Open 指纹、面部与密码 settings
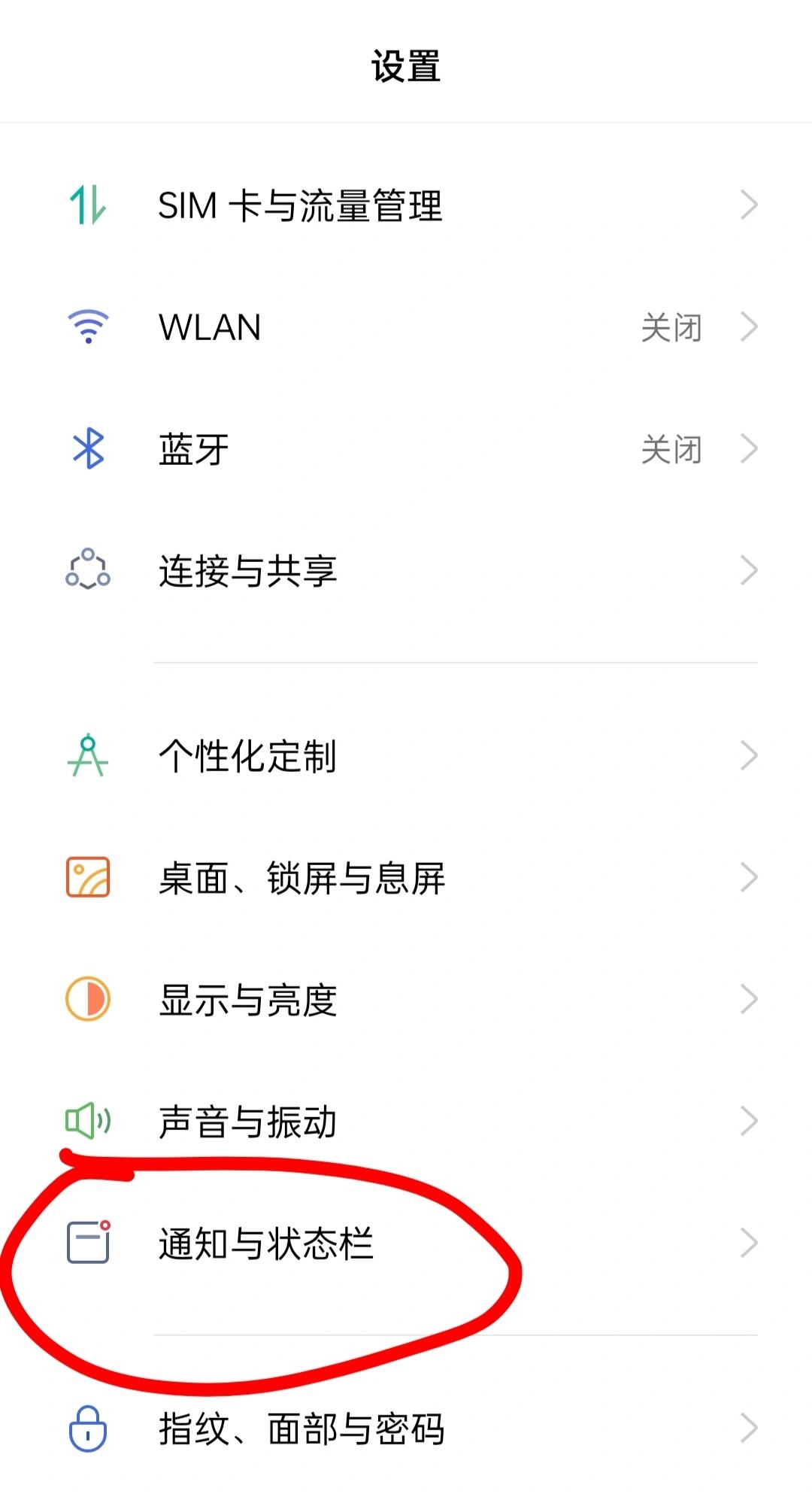Screen dimensions: 812x1497 tap(301, 1431)
